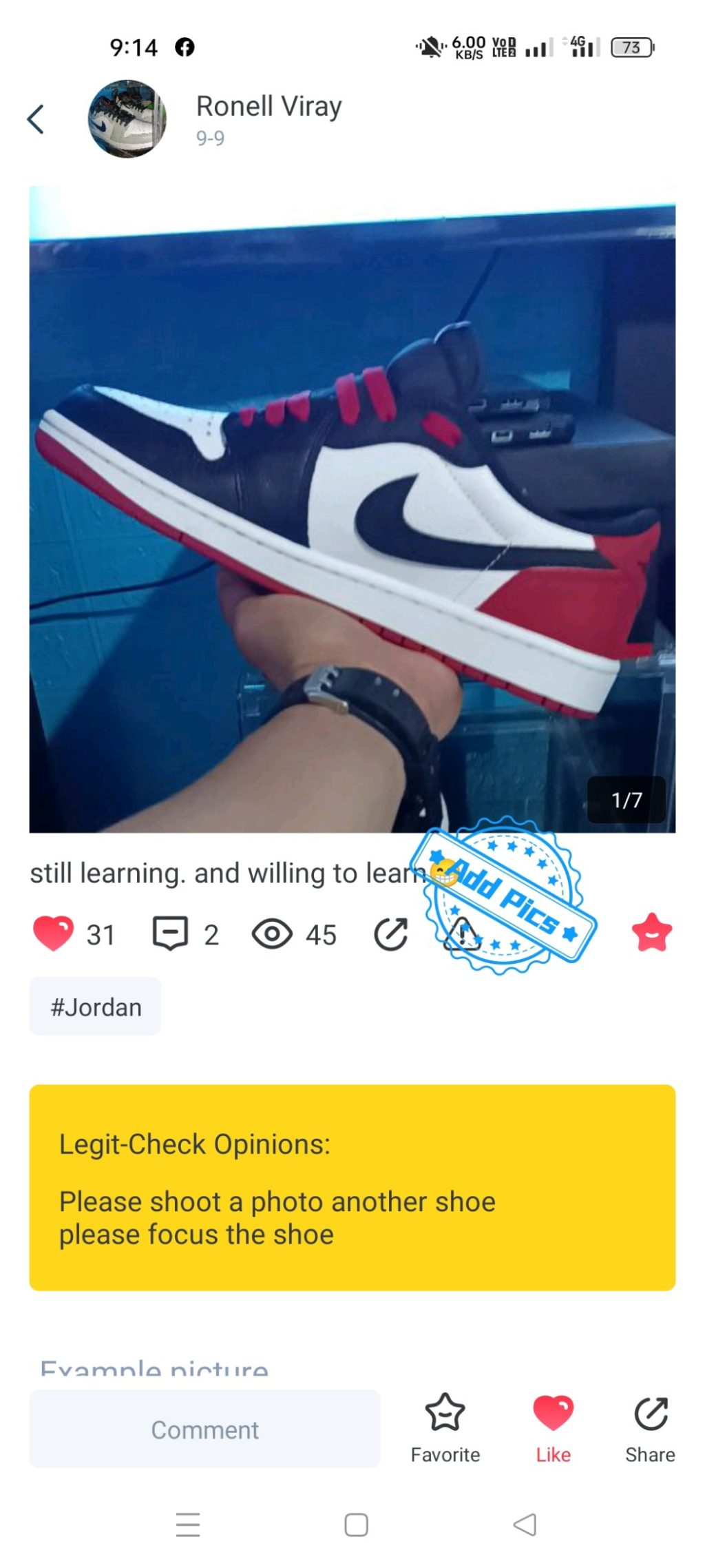Tap the red heart with 31 likes
The image size is (705, 1568).
coord(53,933)
